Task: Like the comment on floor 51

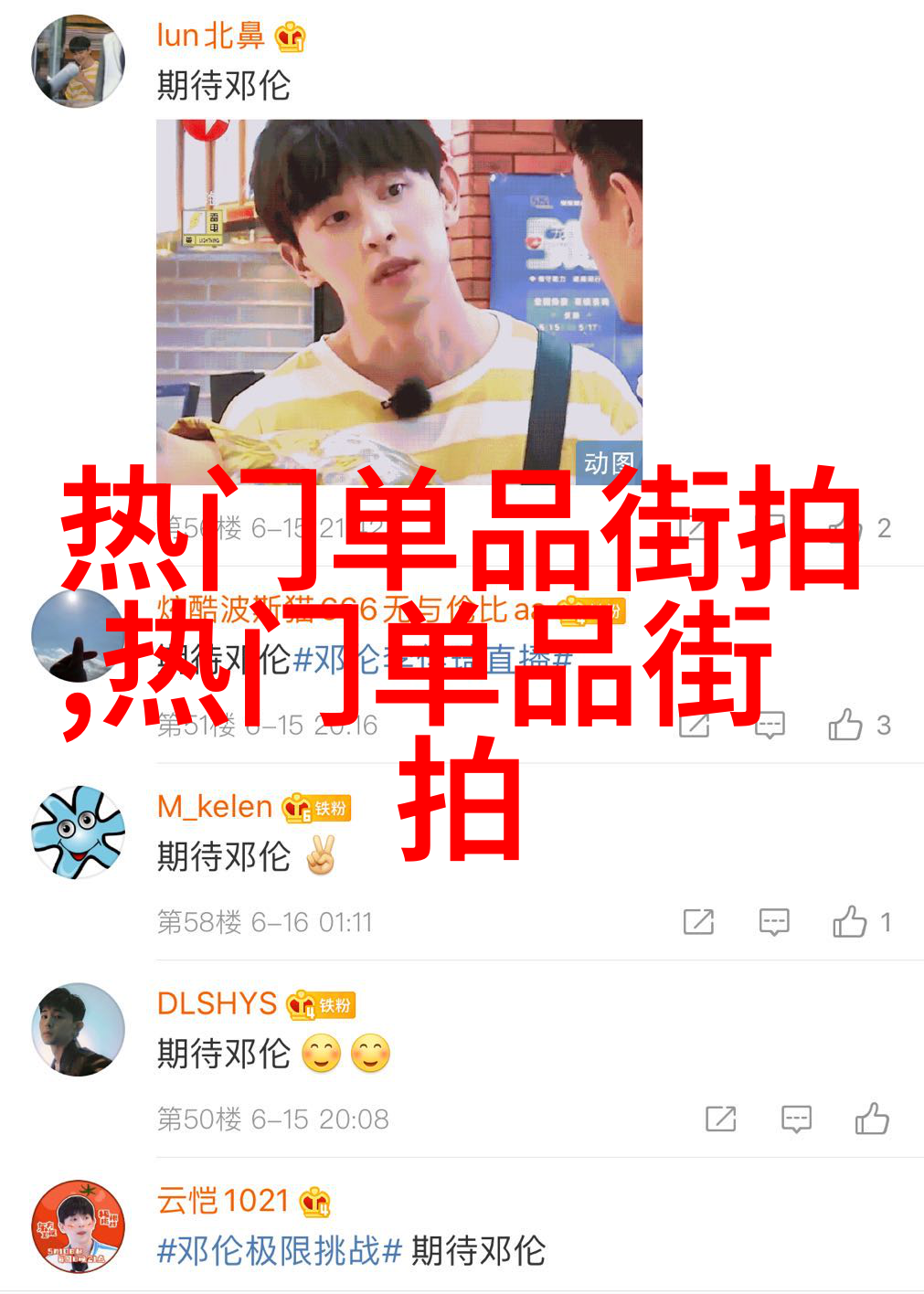Action: (x=845, y=725)
